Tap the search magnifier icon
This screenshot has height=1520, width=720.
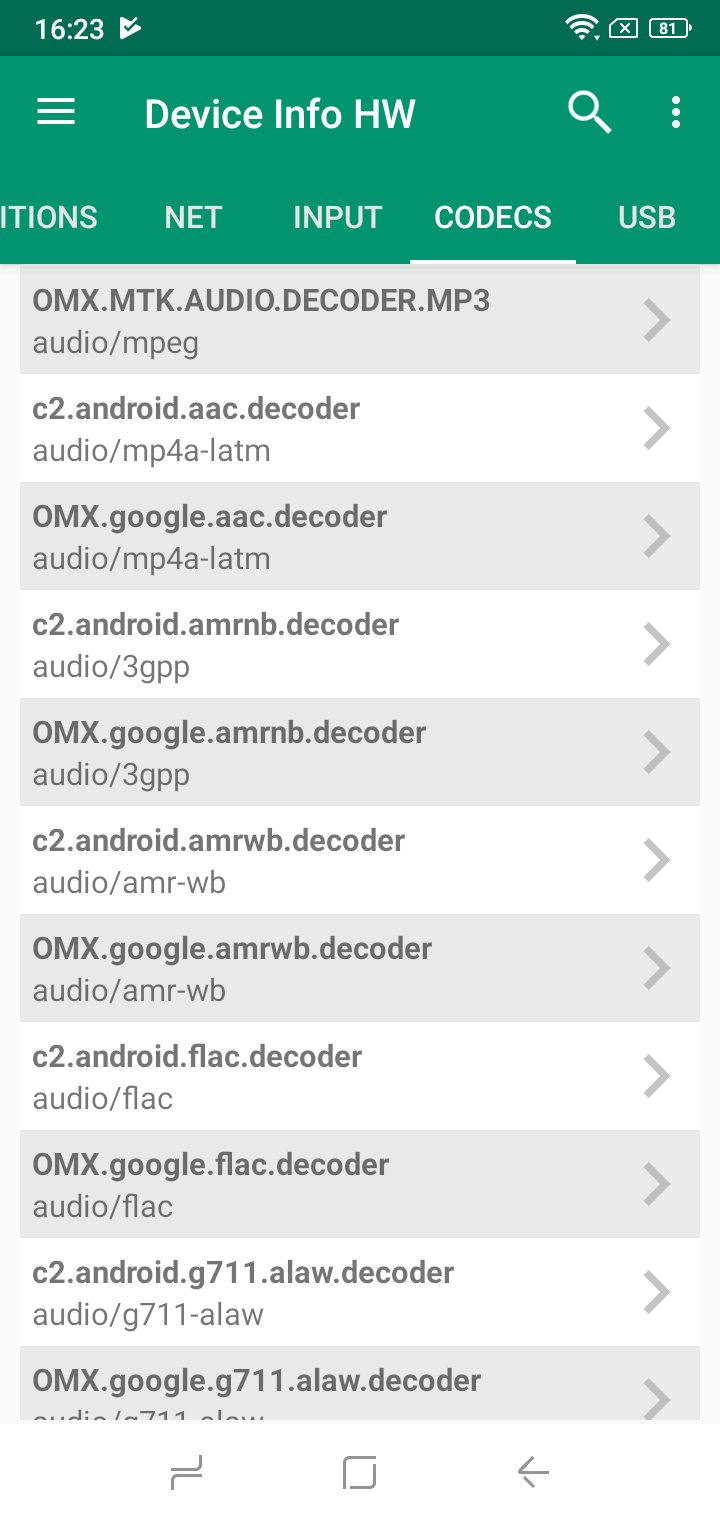point(589,113)
